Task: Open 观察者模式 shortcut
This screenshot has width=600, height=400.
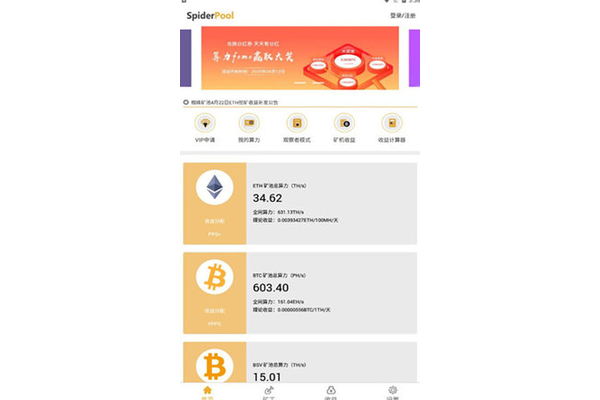Action: 297,130
